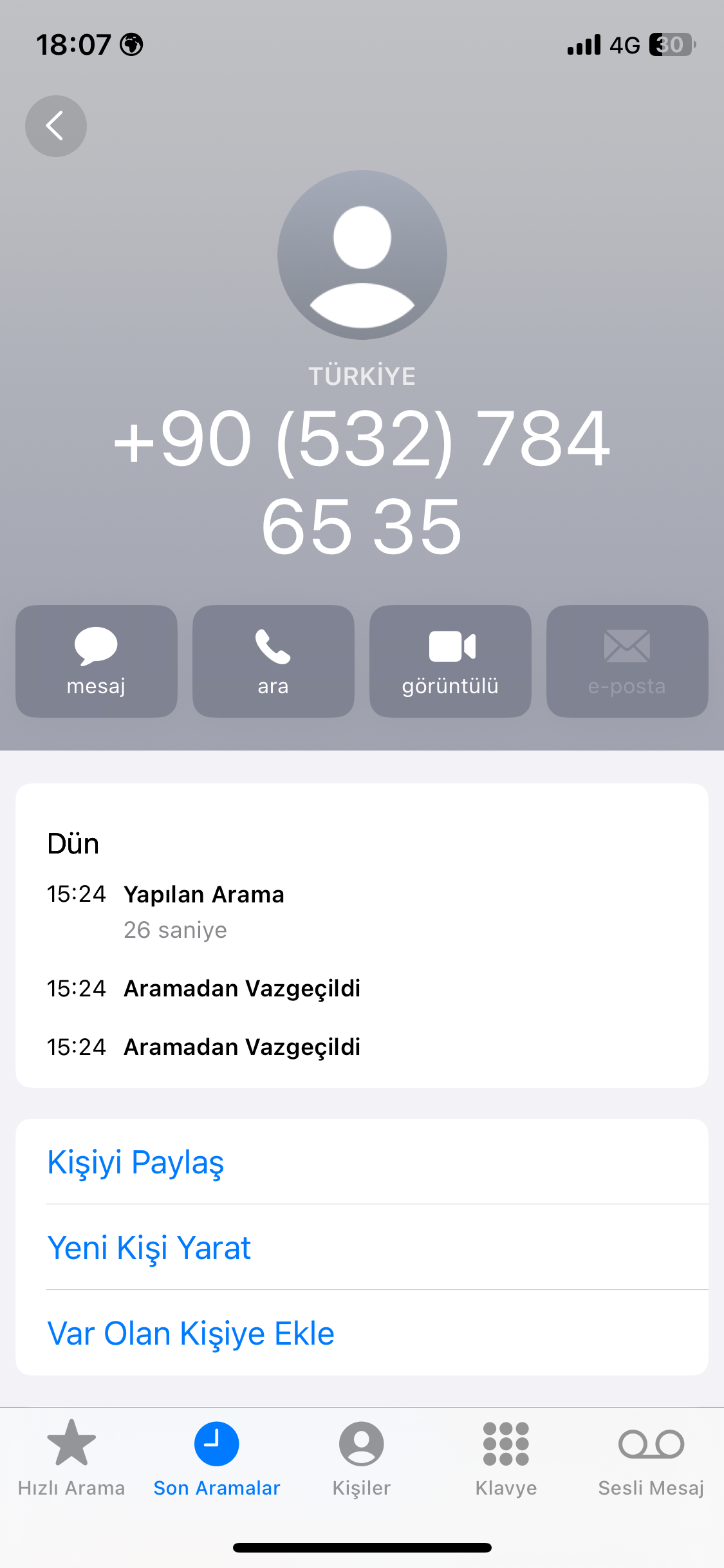Go to the Sesli Mesaj tab
The height and width of the screenshot is (1568, 724).
point(651,1459)
